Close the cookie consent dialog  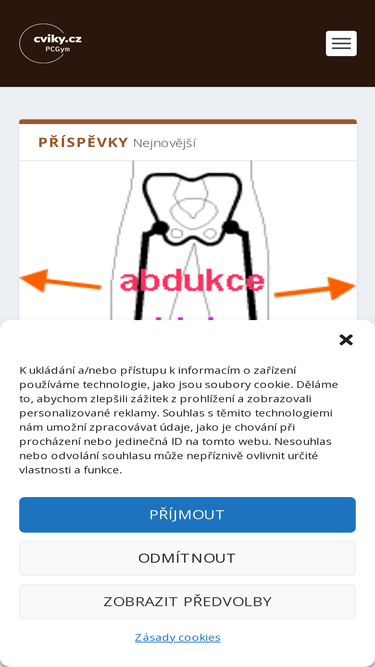pyautogui.click(x=346, y=340)
